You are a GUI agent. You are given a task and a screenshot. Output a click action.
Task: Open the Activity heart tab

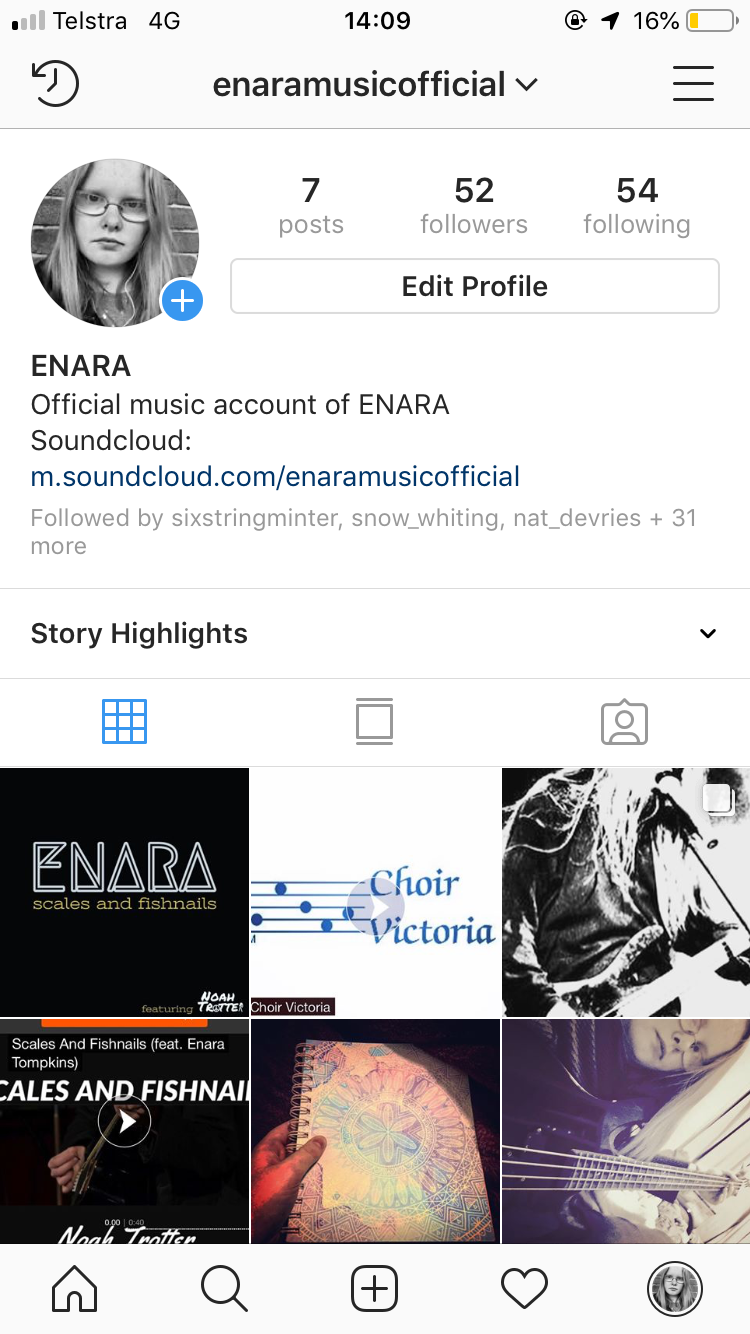coord(525,1288)
